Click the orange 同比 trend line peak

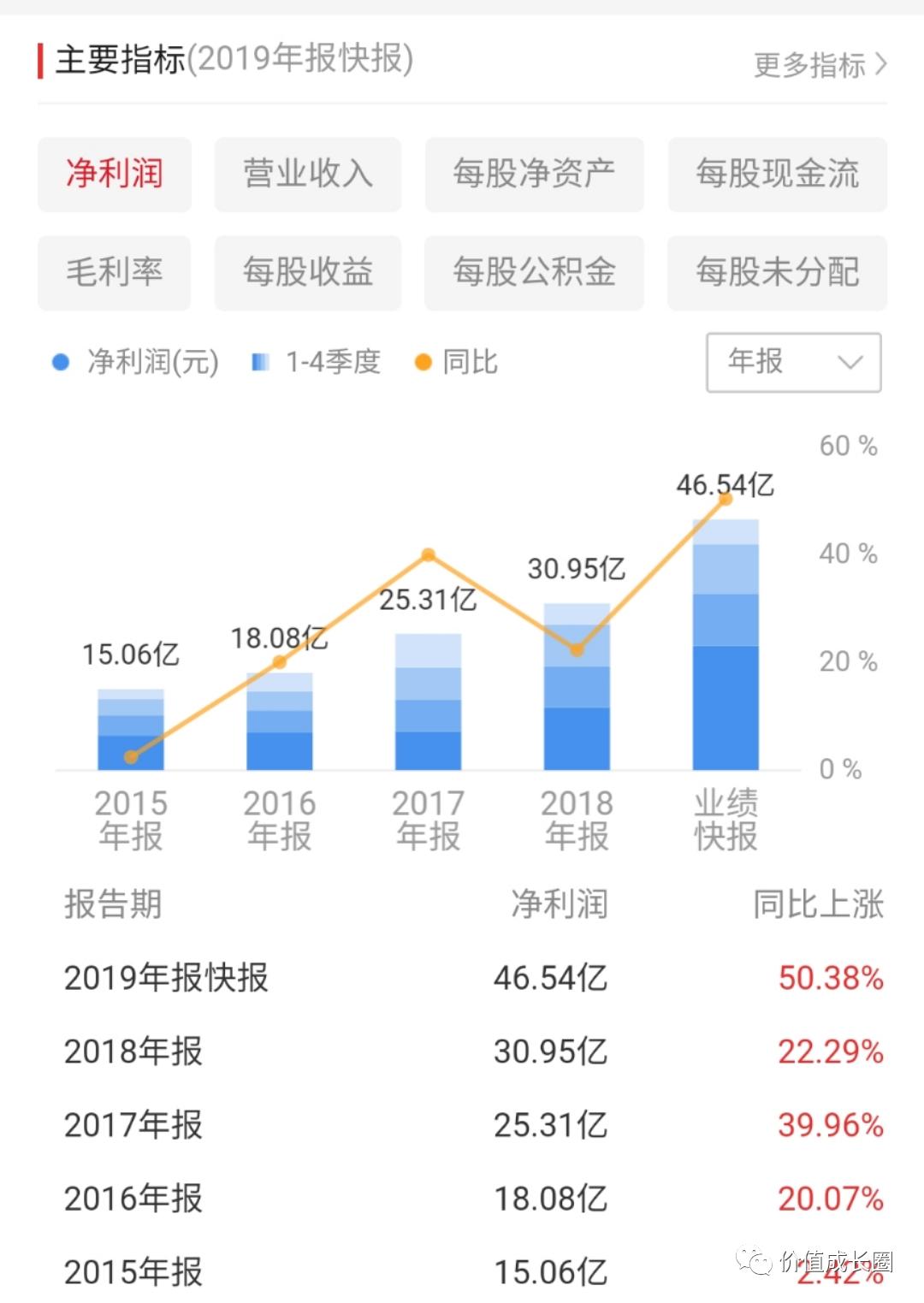tap(428, 554)
